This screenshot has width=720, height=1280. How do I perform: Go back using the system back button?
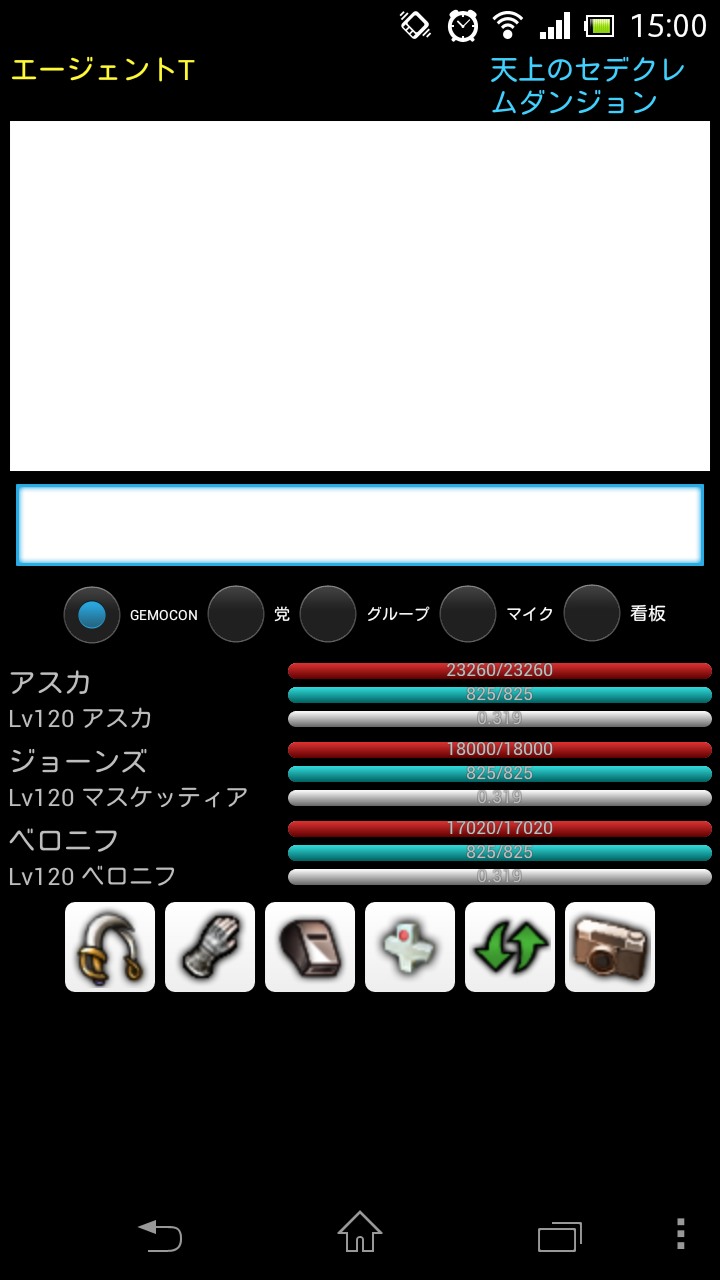click(160, 1235)
